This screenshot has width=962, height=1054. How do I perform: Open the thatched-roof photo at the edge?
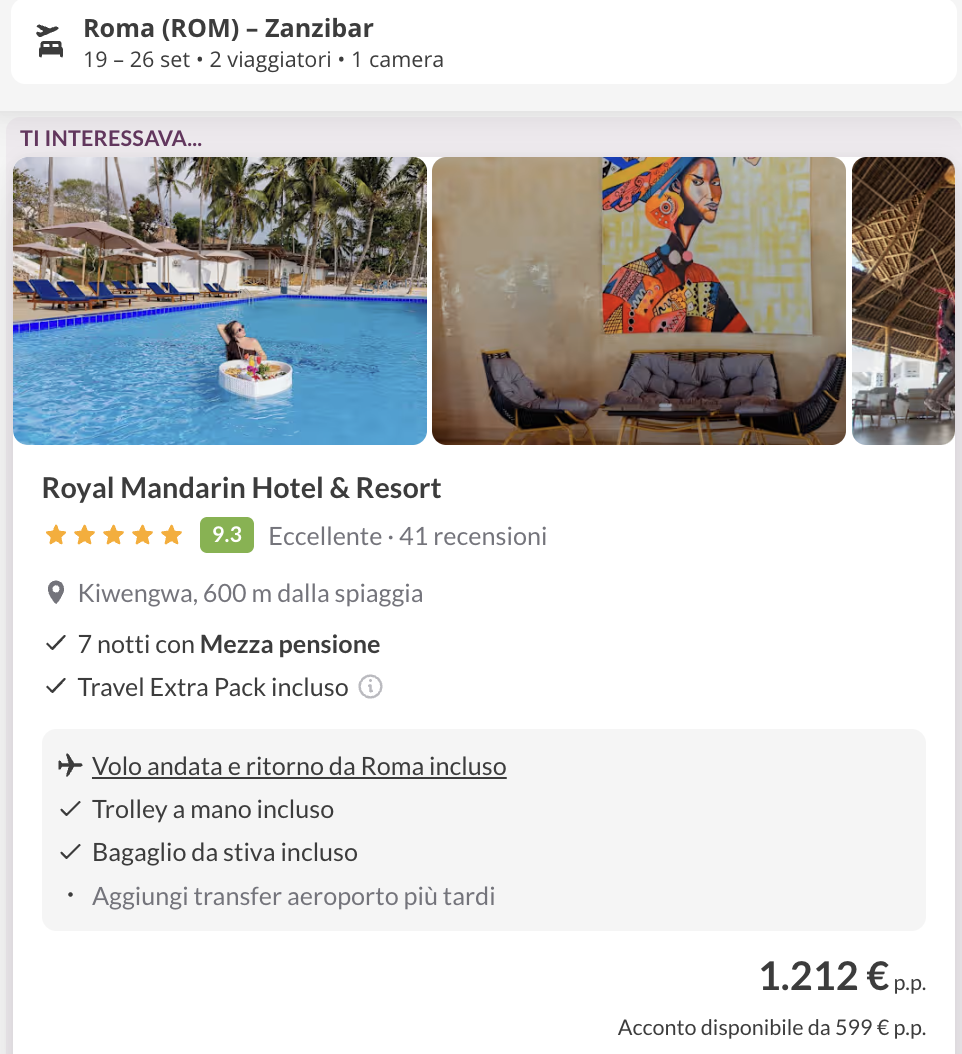click(903, 300)
